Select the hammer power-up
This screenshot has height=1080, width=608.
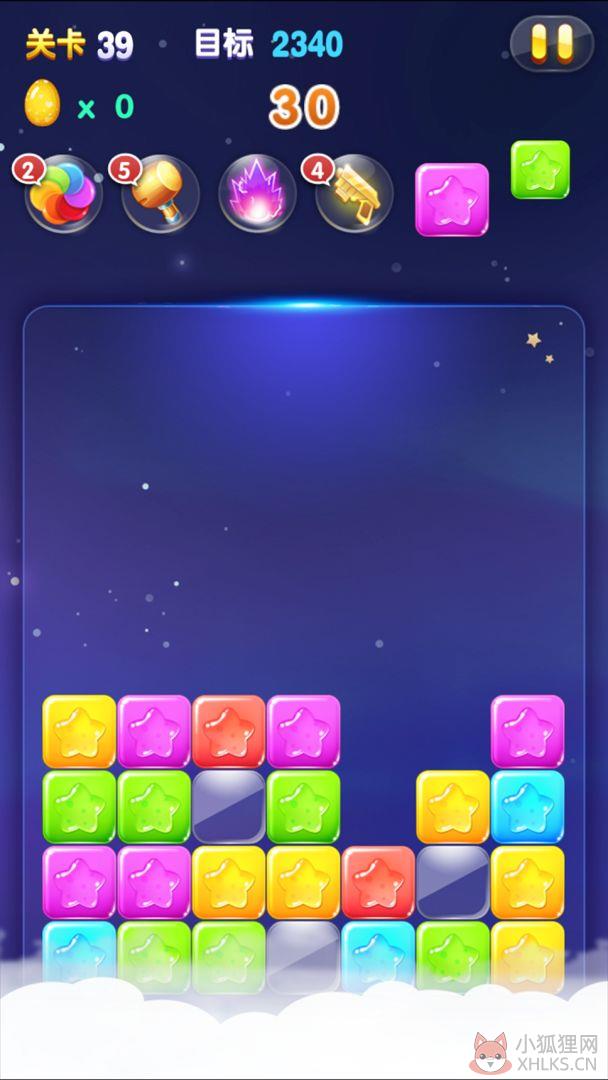point(160,194)
